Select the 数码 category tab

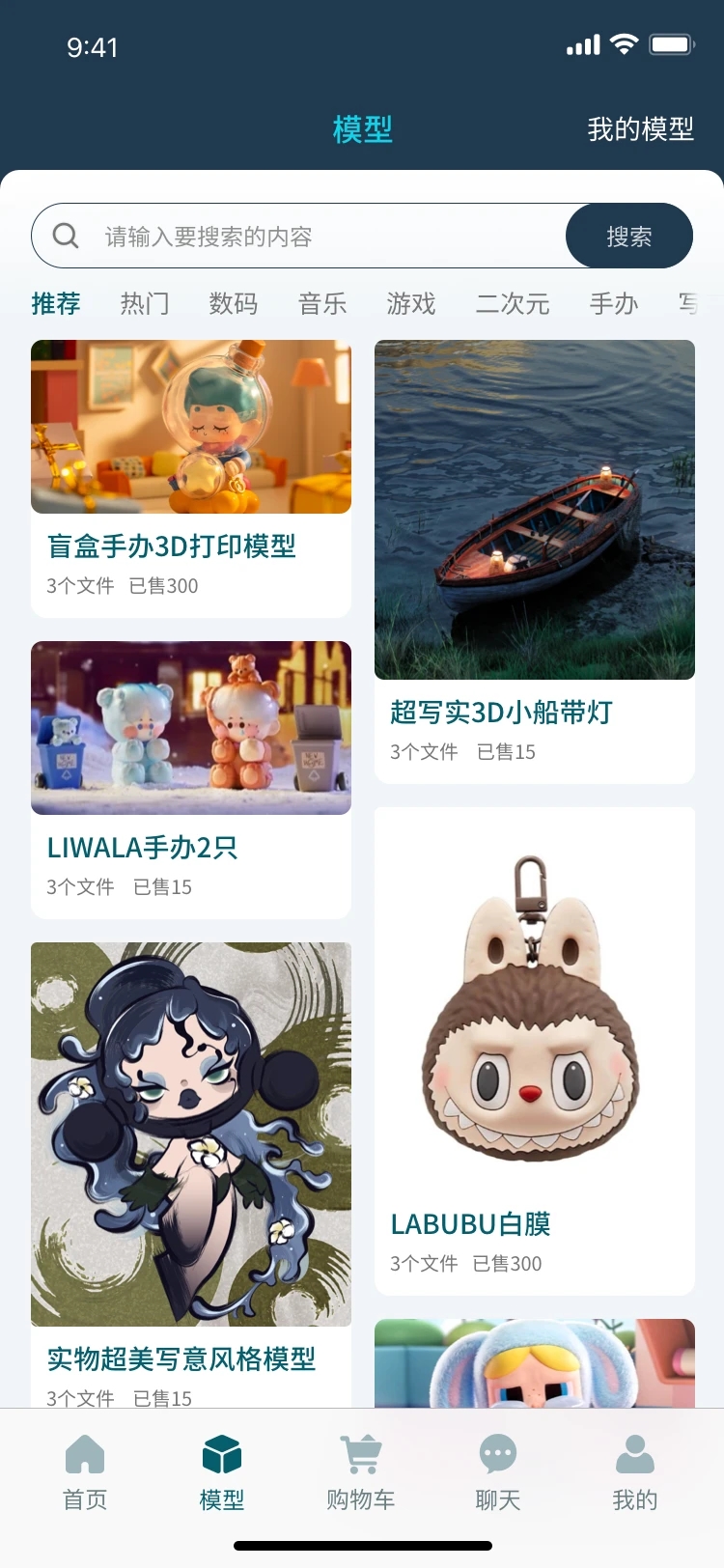pyautogui.click(x=234, y=304)
